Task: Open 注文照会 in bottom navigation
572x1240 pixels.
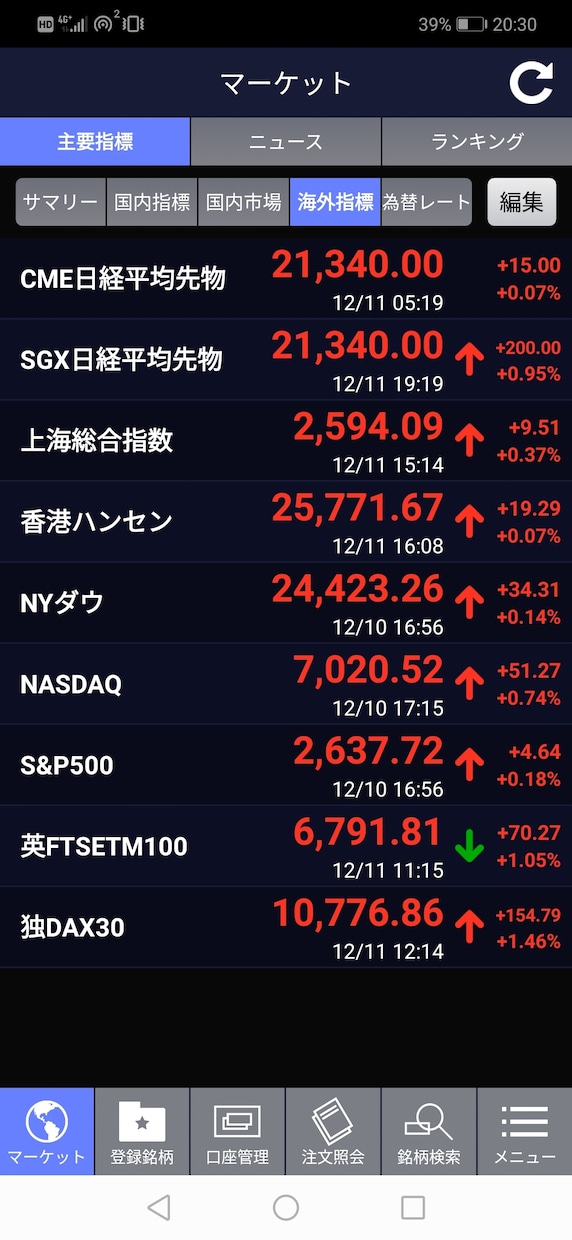Action: coord(333,1132)
